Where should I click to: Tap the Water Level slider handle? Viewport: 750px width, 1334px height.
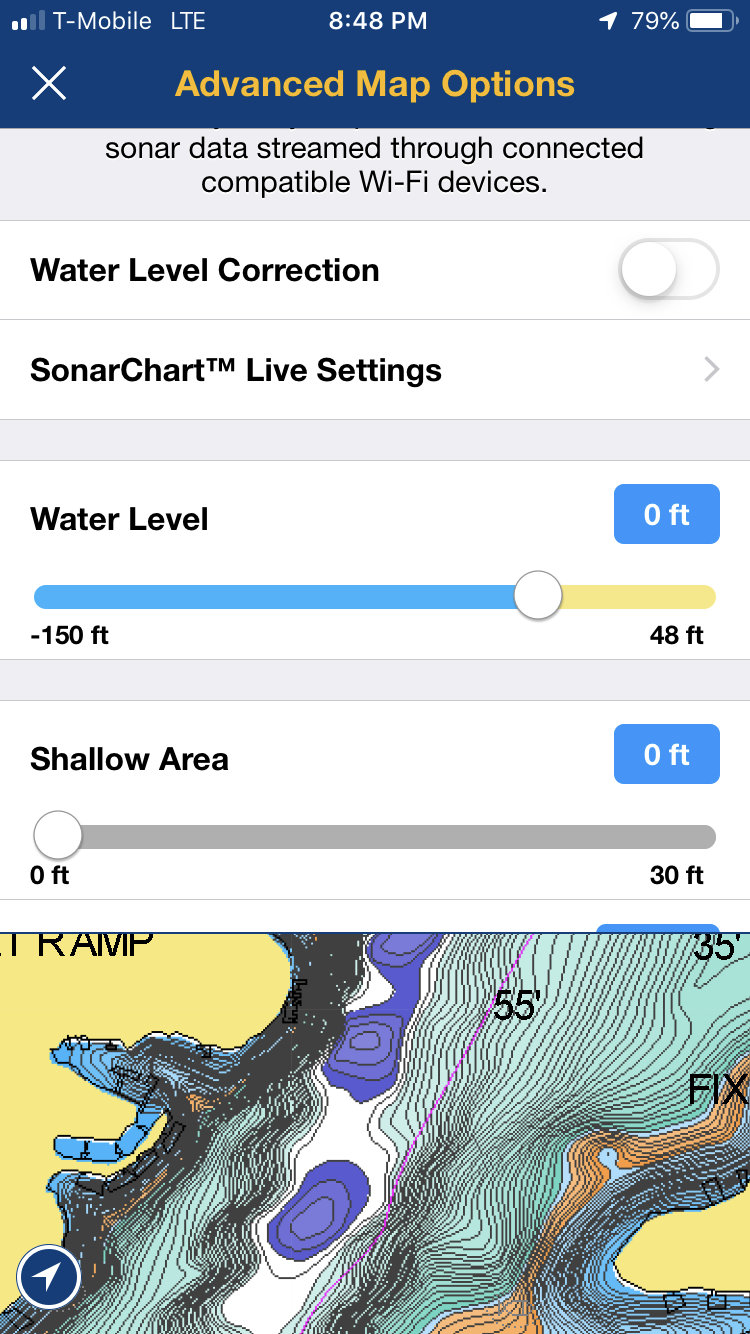[x=538, y=596]
